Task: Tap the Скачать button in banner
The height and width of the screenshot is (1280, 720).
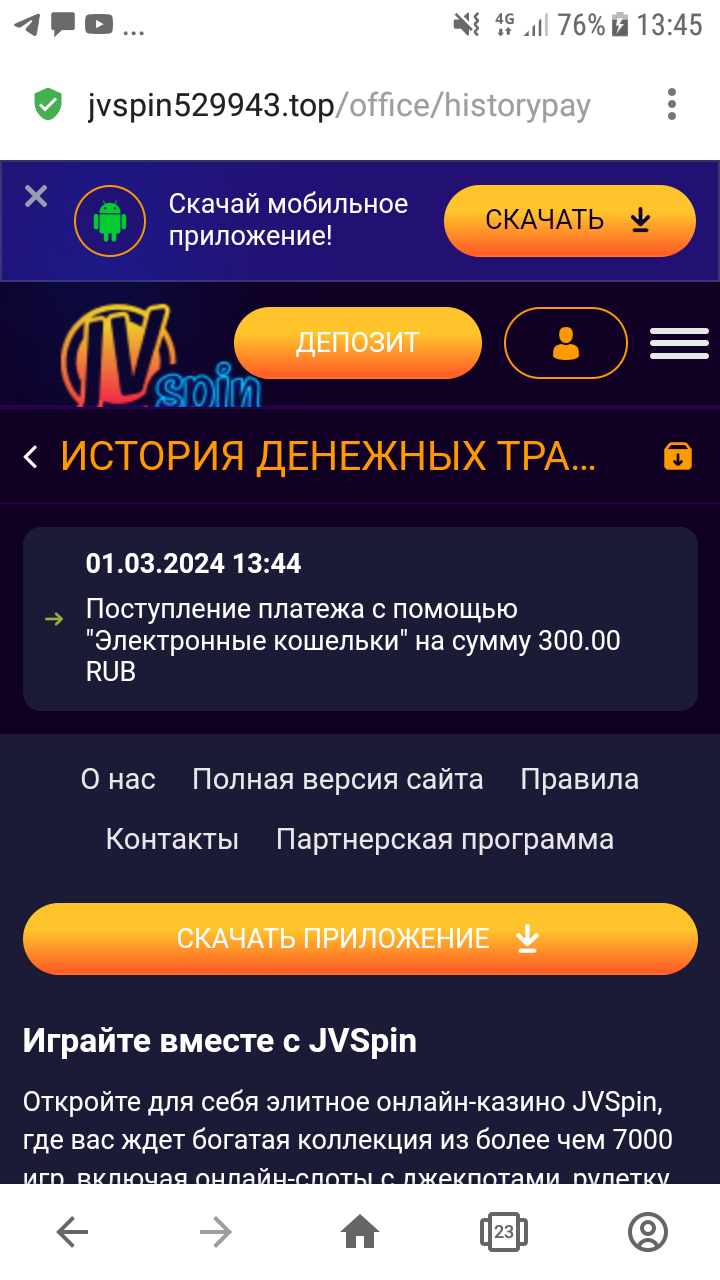Action: pos(569,220)
